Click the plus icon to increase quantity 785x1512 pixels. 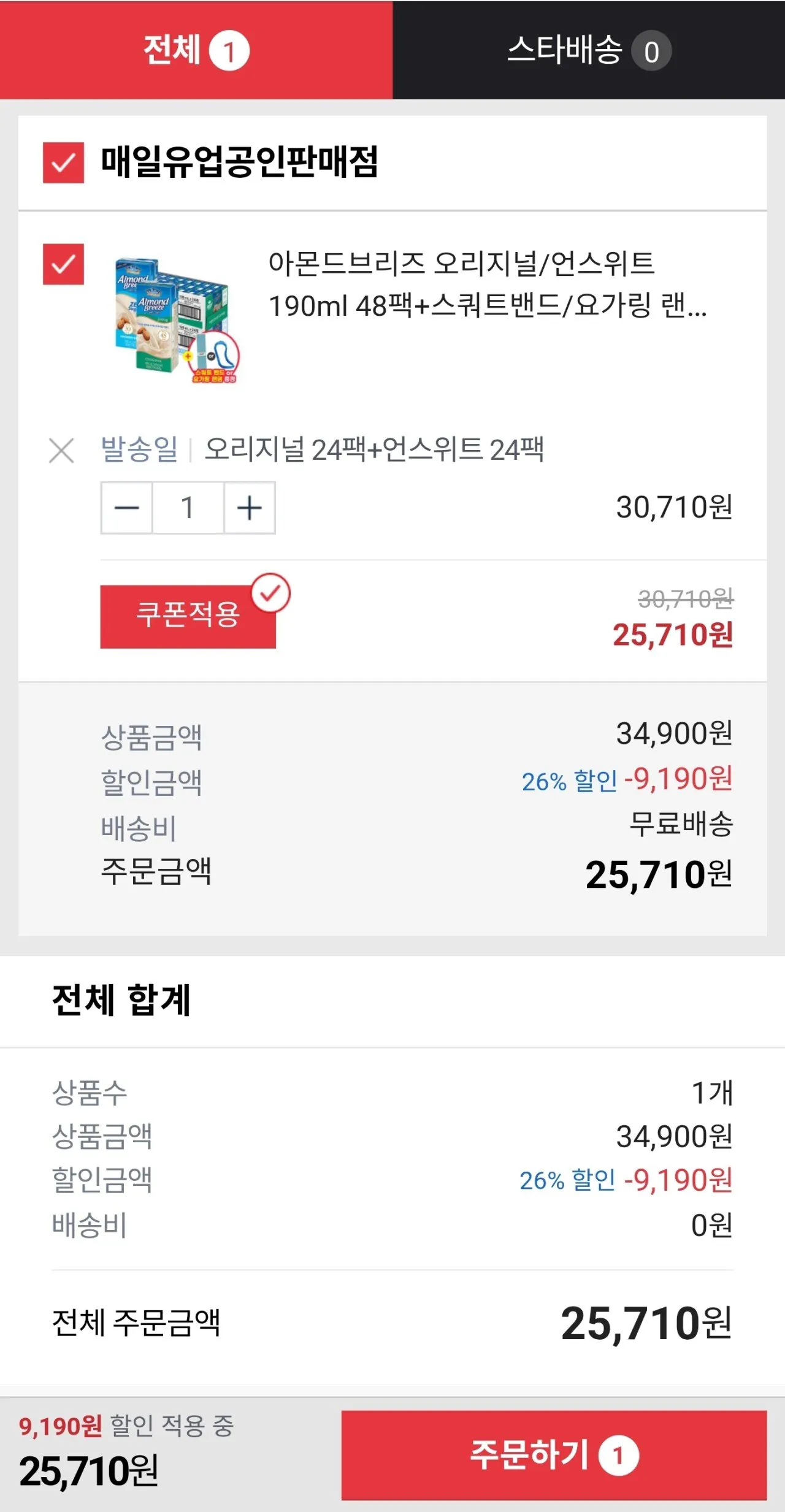[x=248, y=507]
